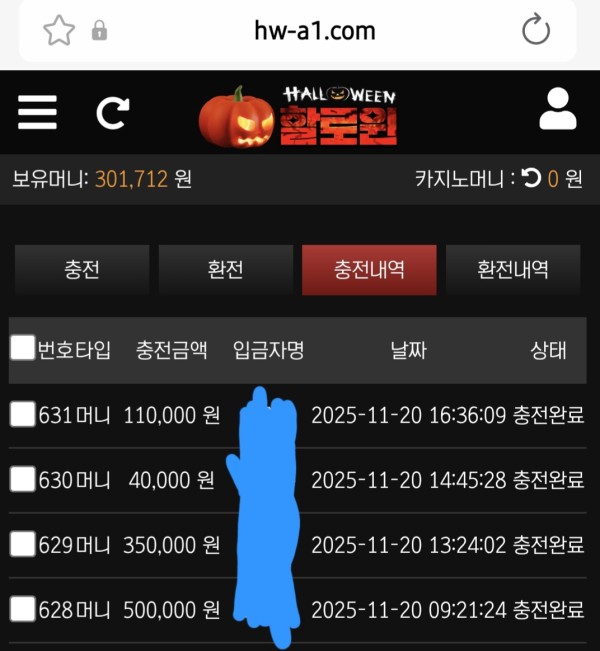The height and width of the screenshot is (651, 600).
Task: Tap the hw-a1.com address field
Action: 314,31
